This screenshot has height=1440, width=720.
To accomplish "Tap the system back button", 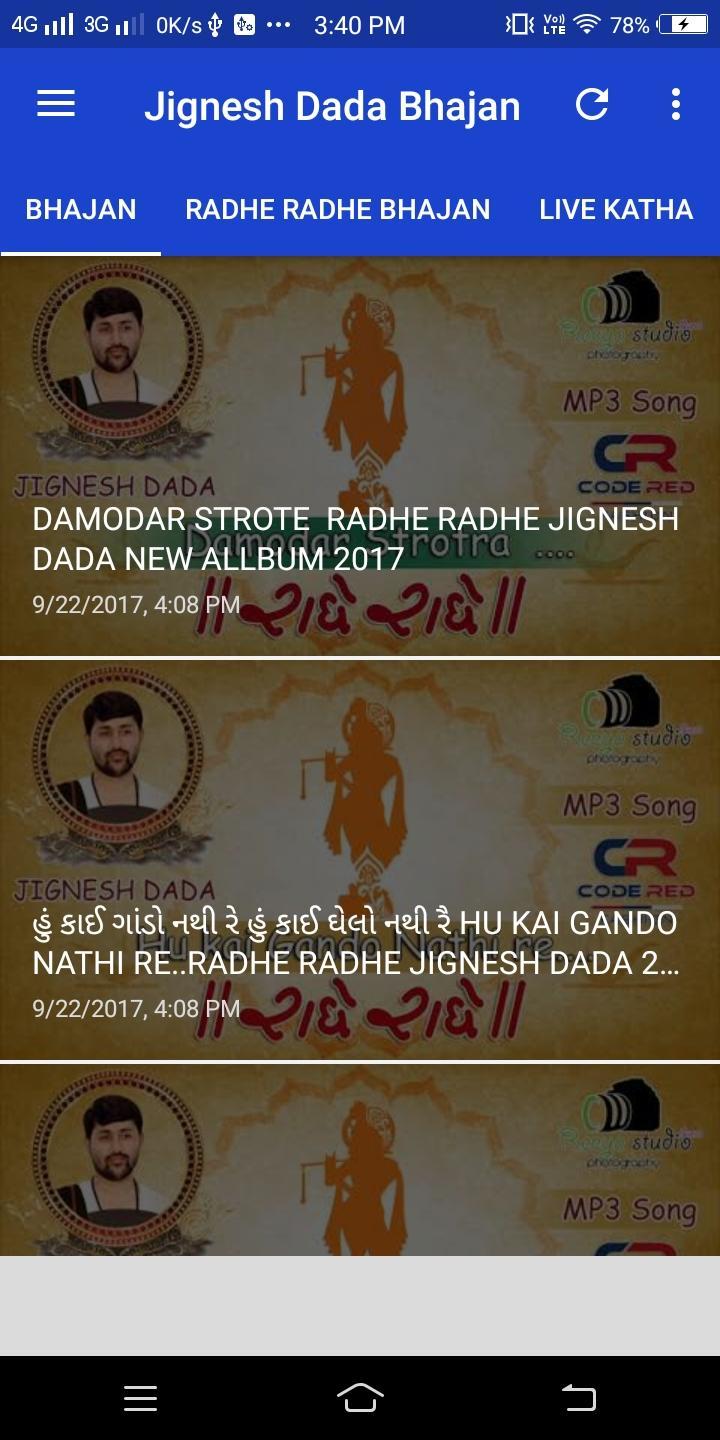I will coord(579,1398).
